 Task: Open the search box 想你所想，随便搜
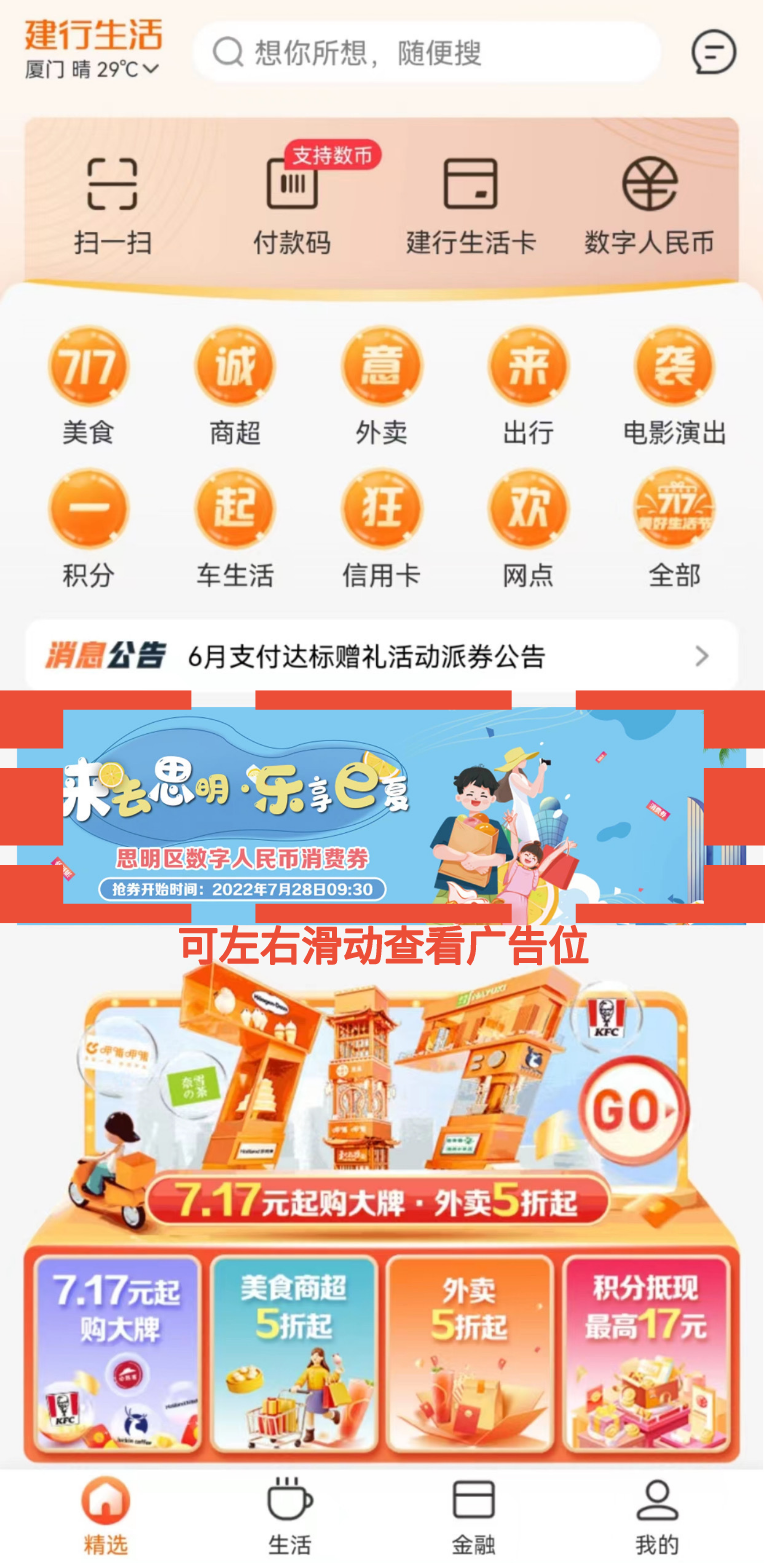(425, 52)
